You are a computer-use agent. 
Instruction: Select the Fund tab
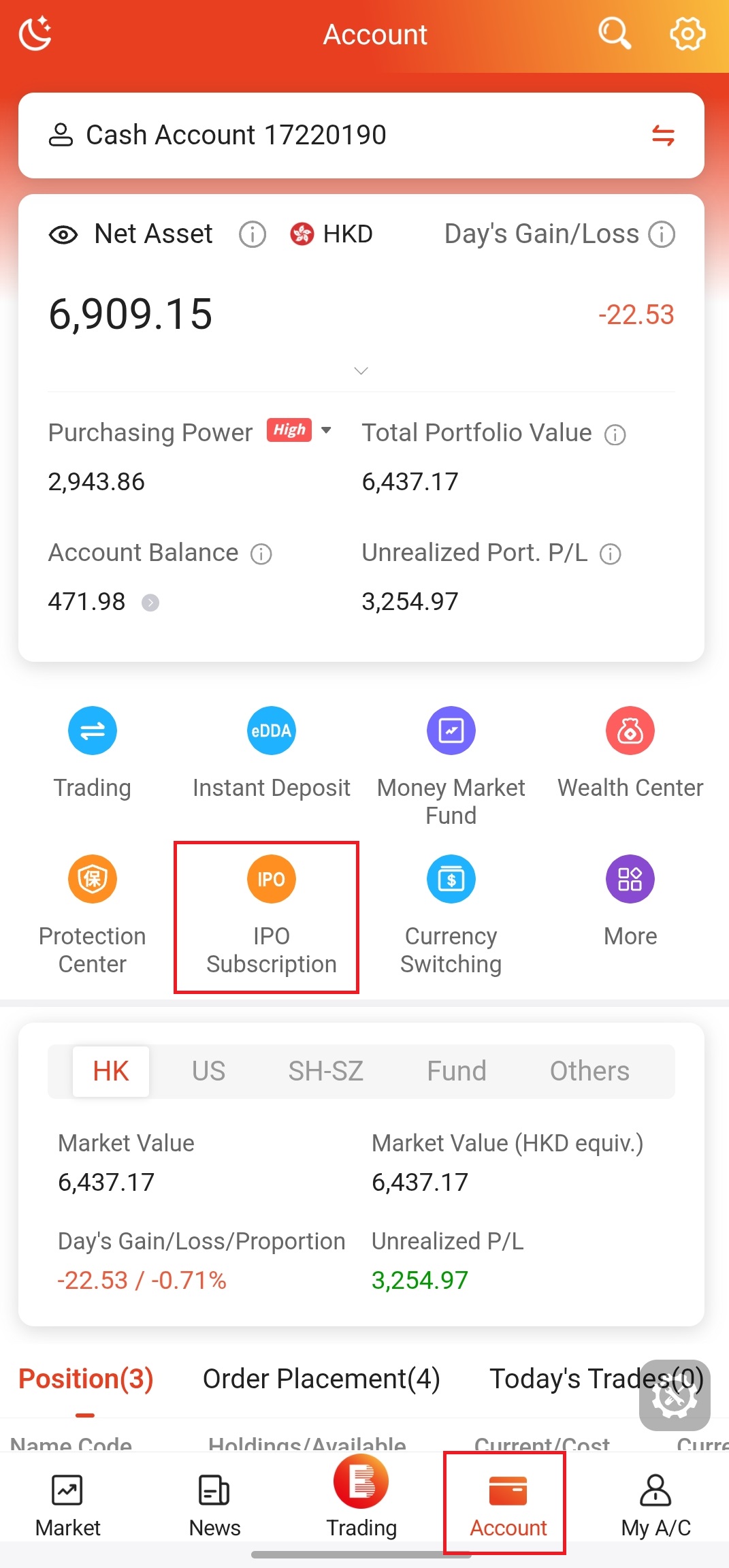[457, 1071]
